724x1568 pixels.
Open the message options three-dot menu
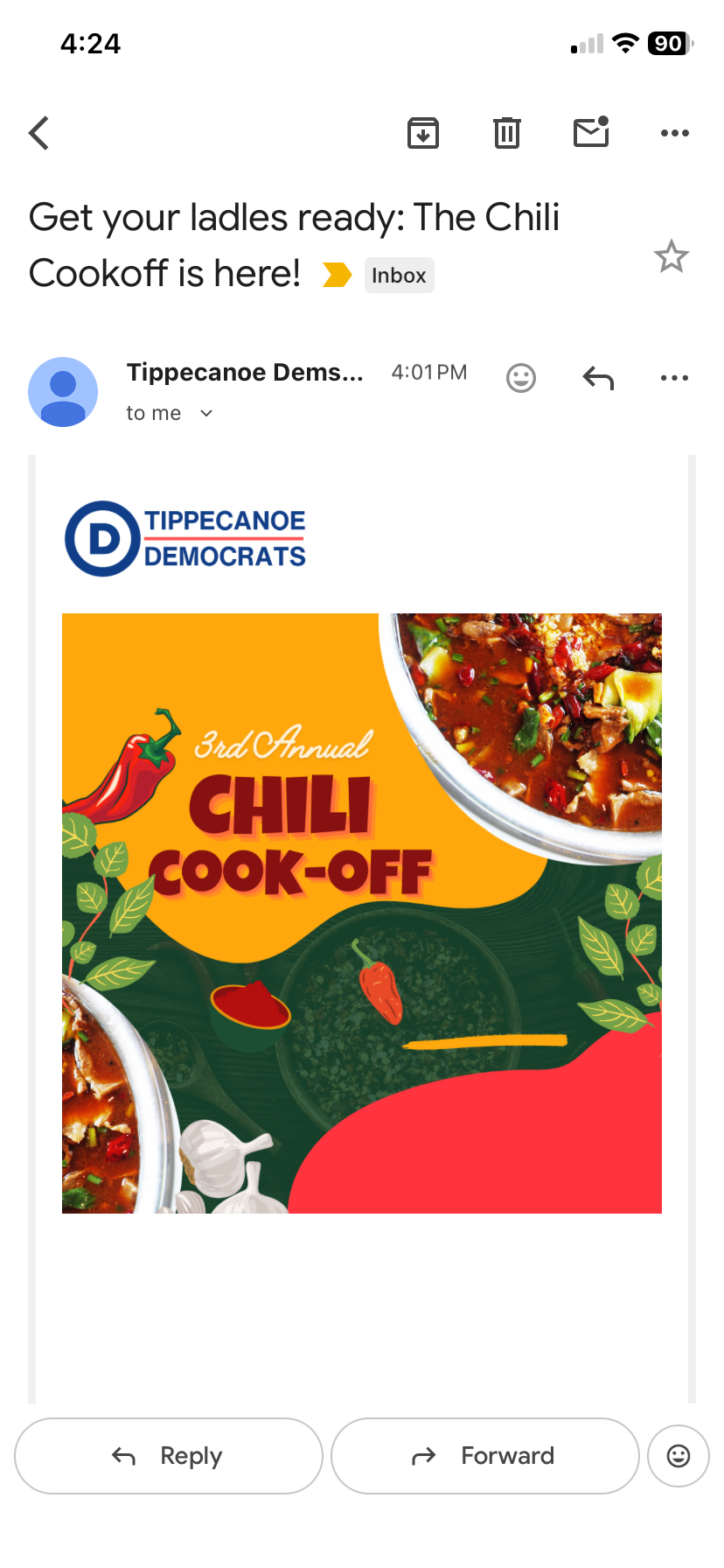click(x=674, y=378)
